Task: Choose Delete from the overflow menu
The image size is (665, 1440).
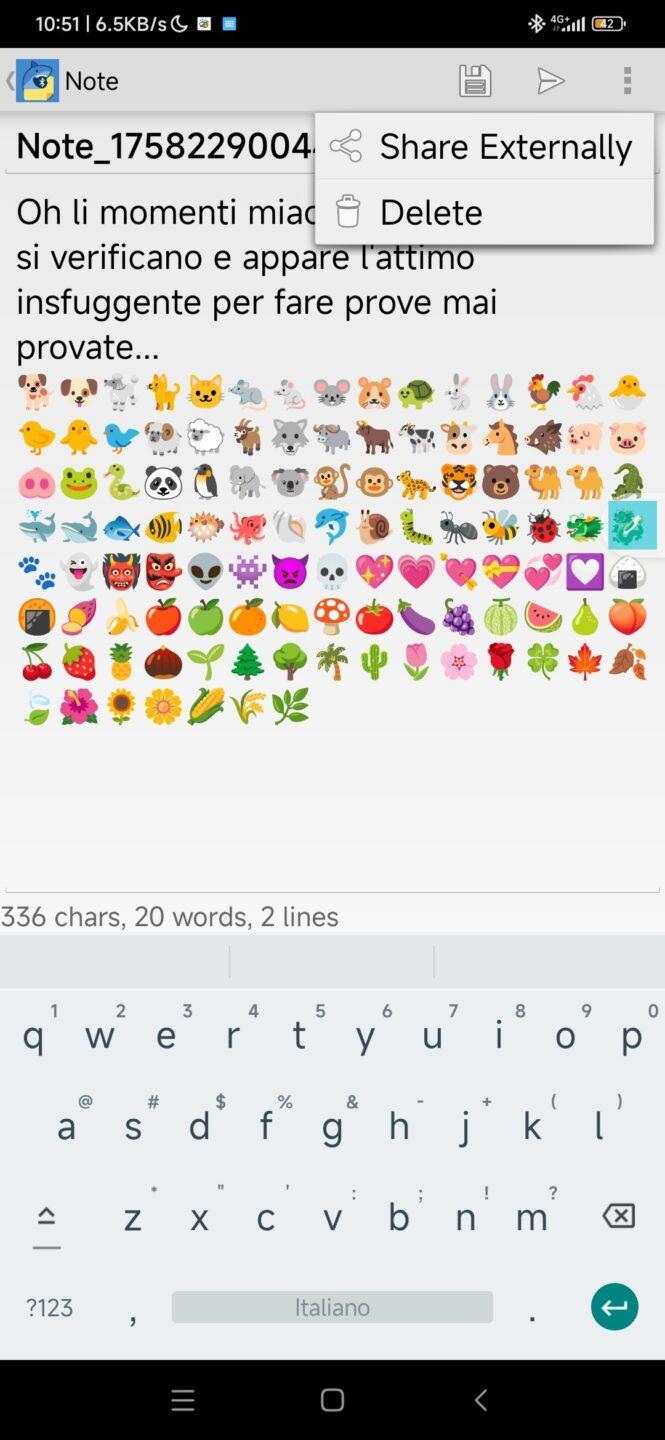Action: (x=485, y=212)
